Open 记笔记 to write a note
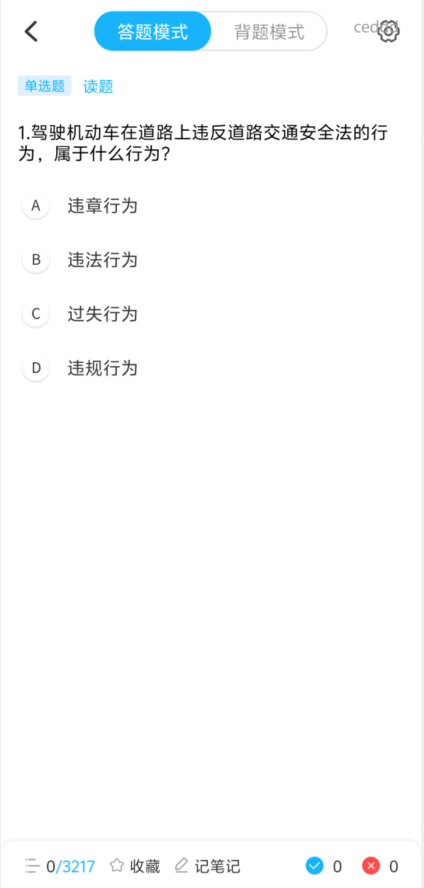424x888 pixels. (207, 866)
